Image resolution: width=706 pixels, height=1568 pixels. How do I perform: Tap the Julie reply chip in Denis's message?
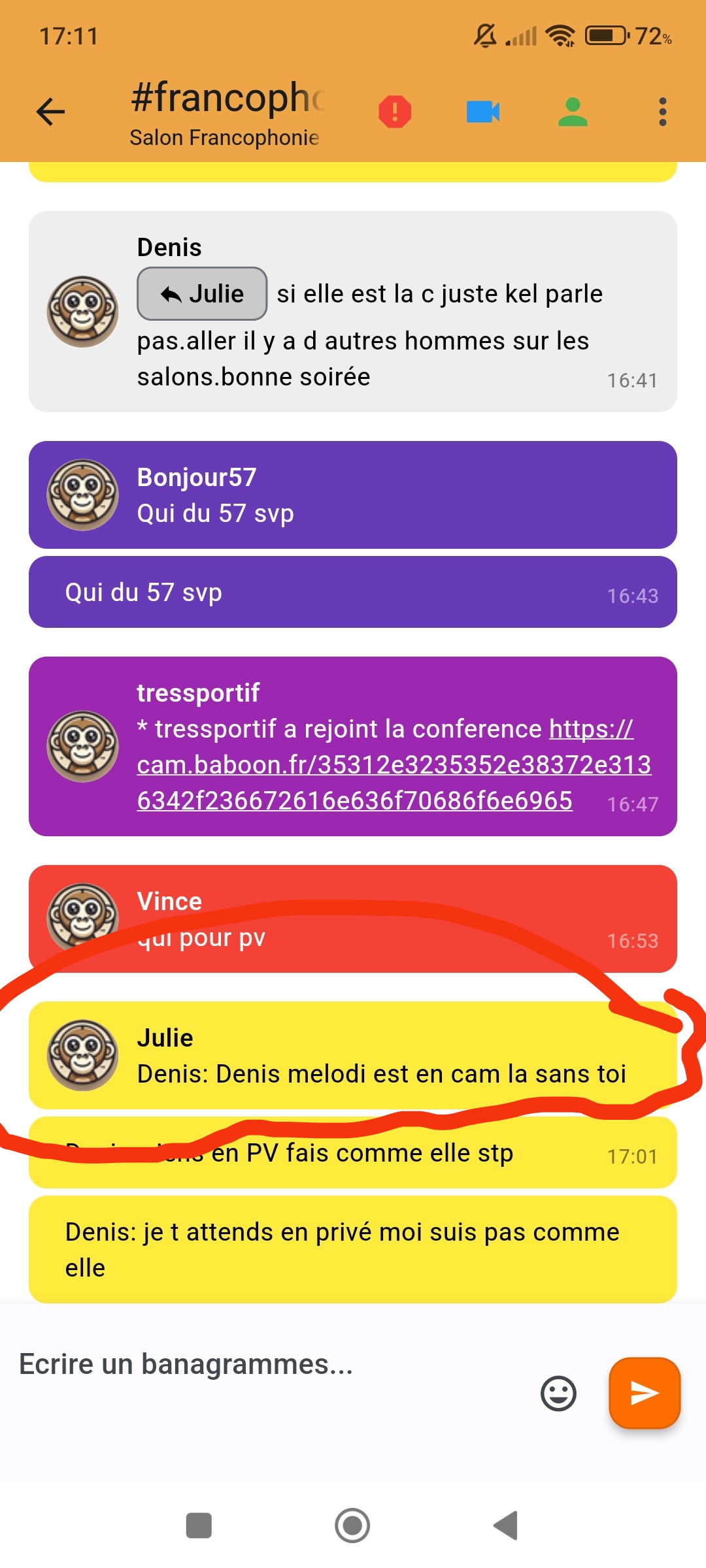pos(202,294)
